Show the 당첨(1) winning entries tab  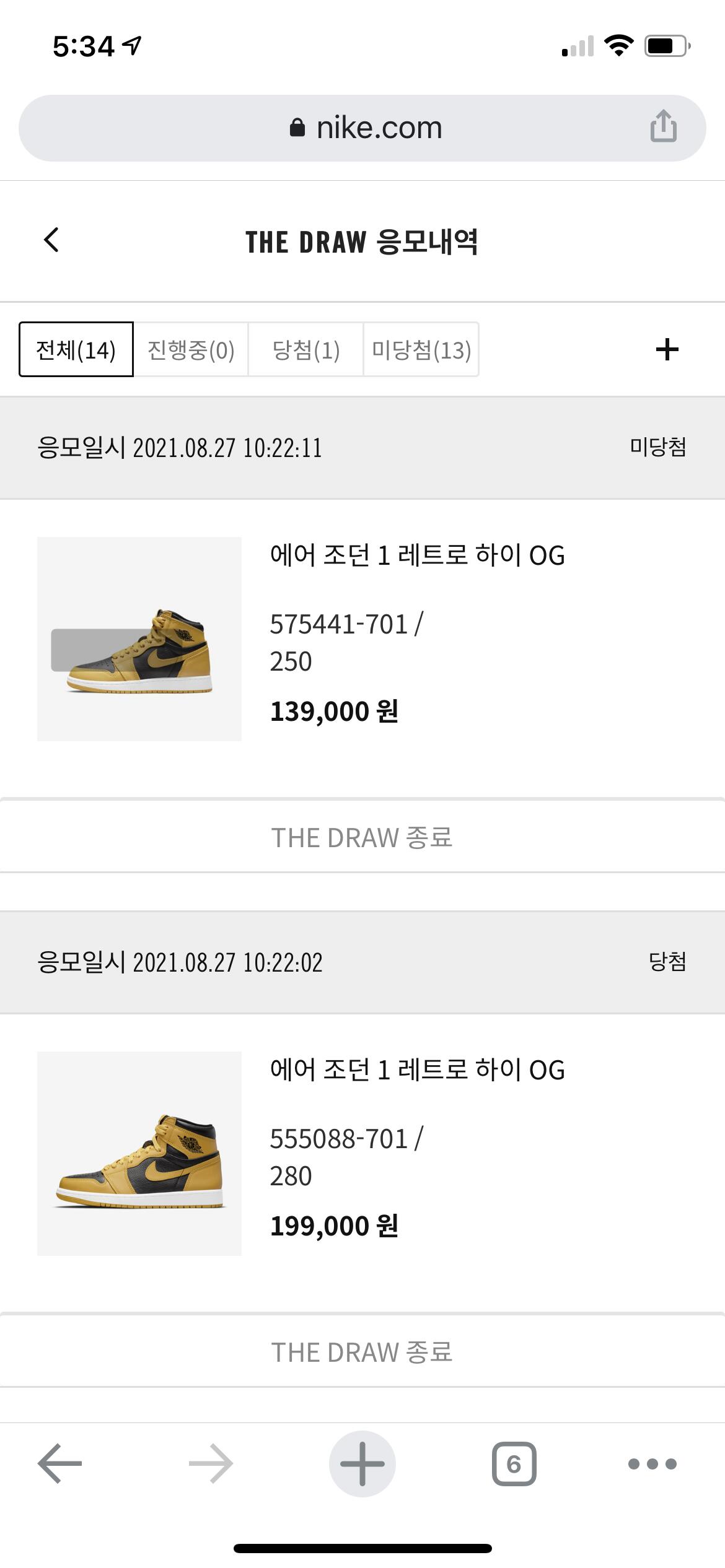tap(306, 350)
